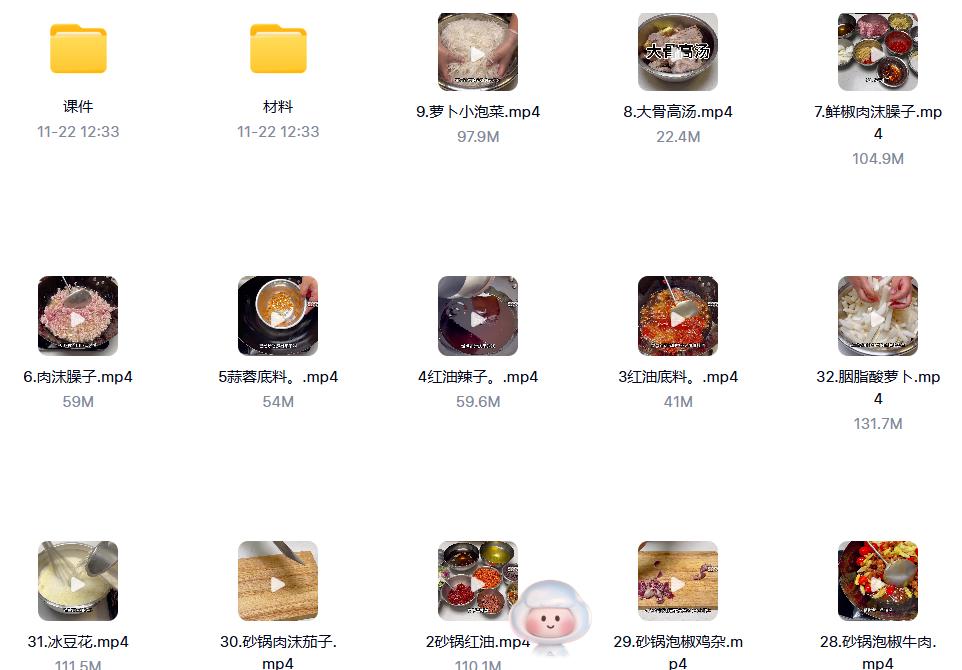Play the 3红油底料 video
The height and width of the screenshot is (670, 962).
point(678,316)
